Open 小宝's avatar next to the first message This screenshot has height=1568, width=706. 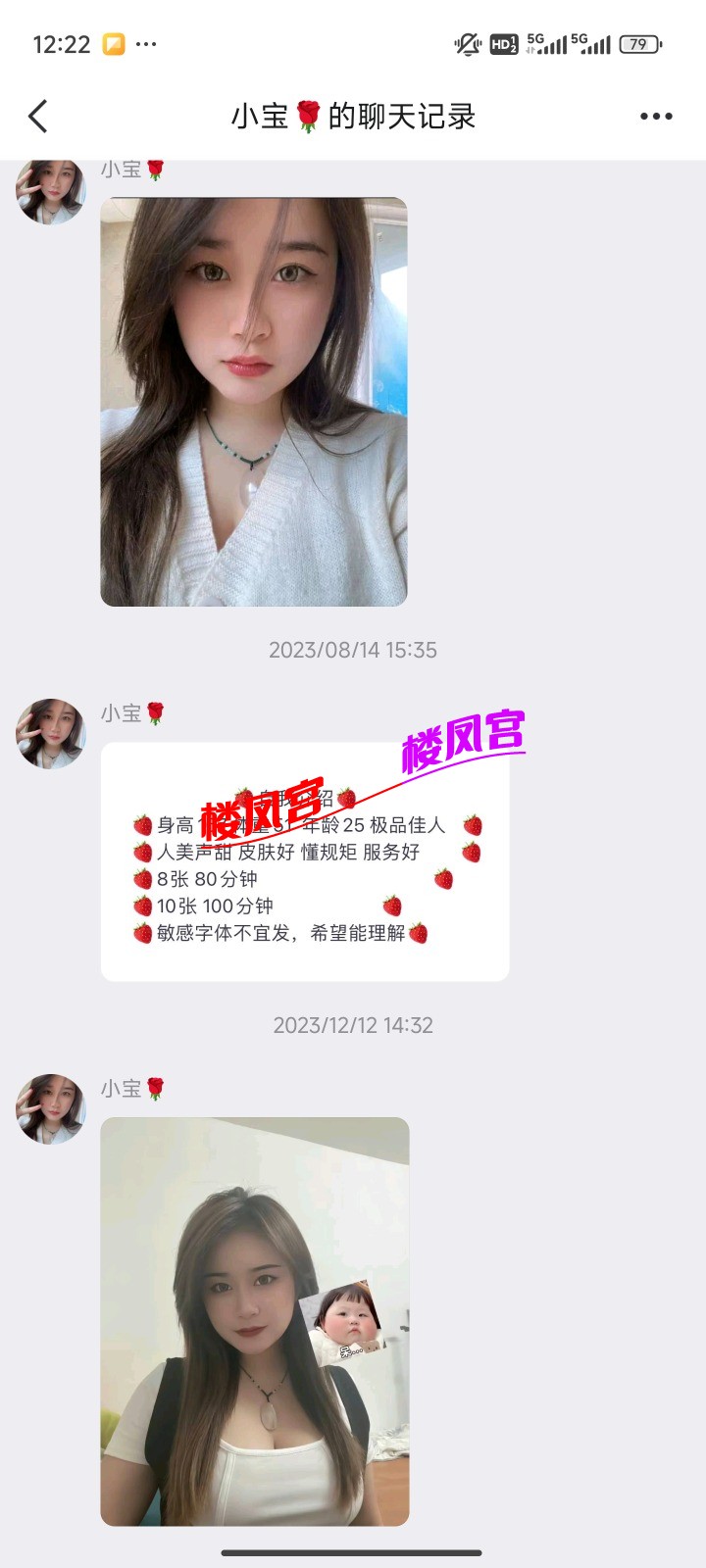[x=50, y=192]
